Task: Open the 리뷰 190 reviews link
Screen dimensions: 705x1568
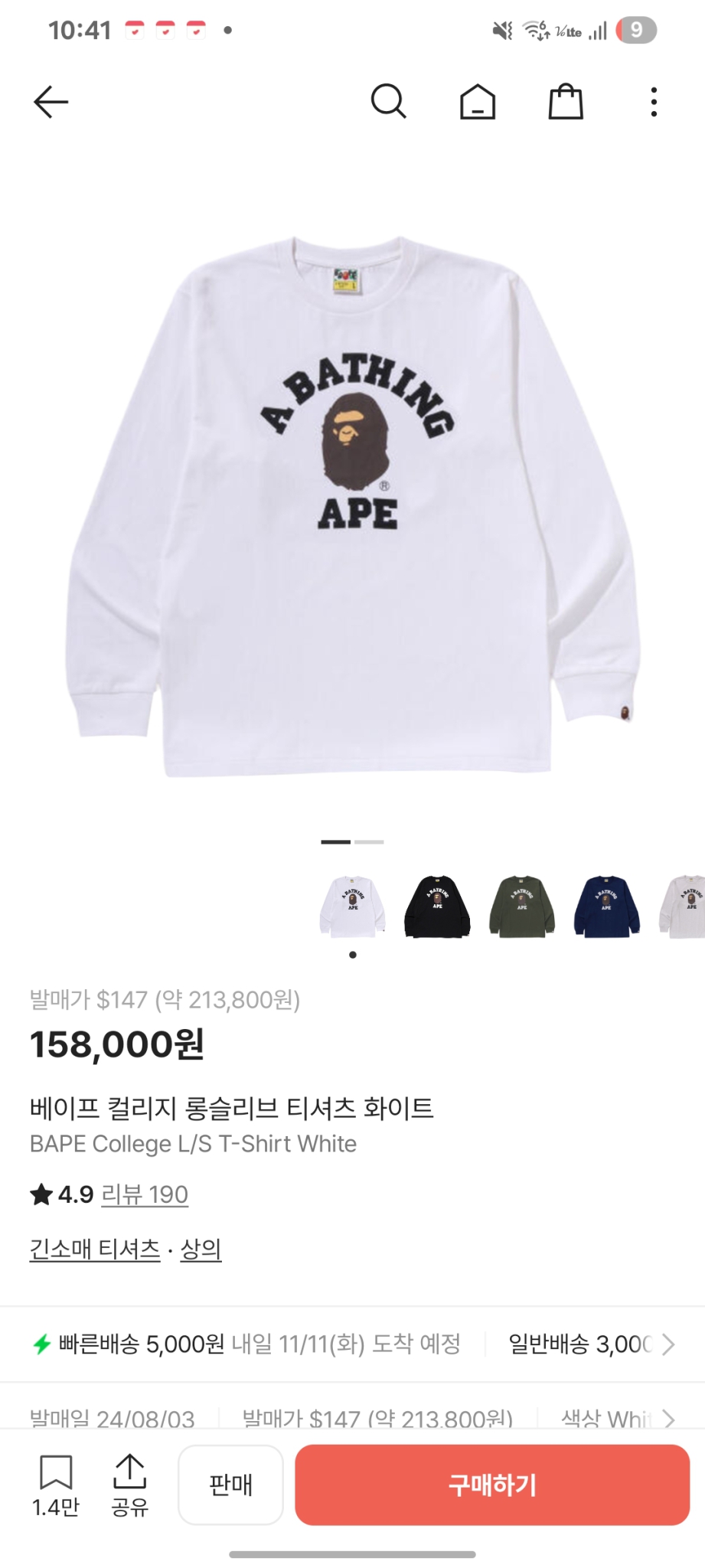Action: coord(144,1194)
